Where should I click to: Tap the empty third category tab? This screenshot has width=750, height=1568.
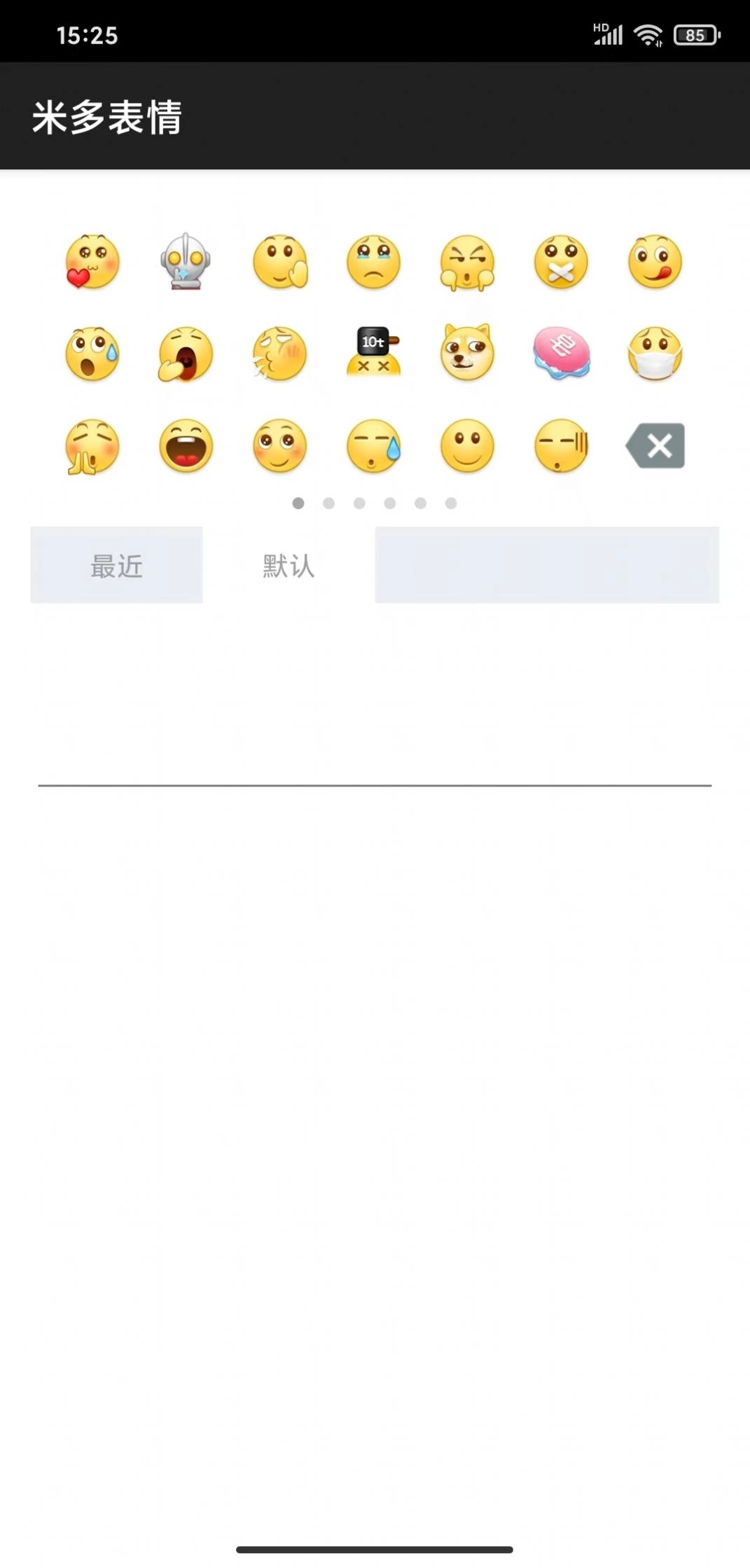(546, 565)
